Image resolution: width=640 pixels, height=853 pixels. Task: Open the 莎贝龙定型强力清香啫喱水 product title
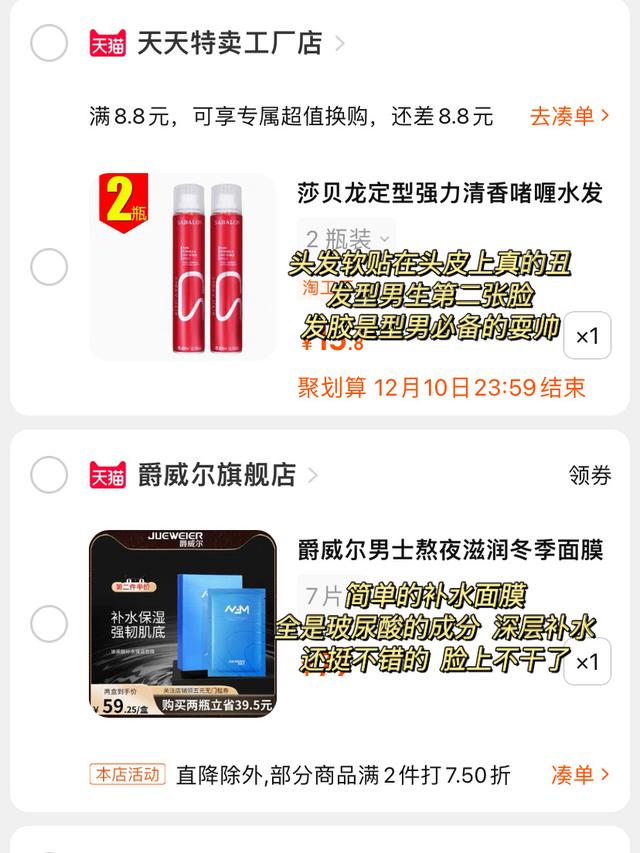coord(450,192)
